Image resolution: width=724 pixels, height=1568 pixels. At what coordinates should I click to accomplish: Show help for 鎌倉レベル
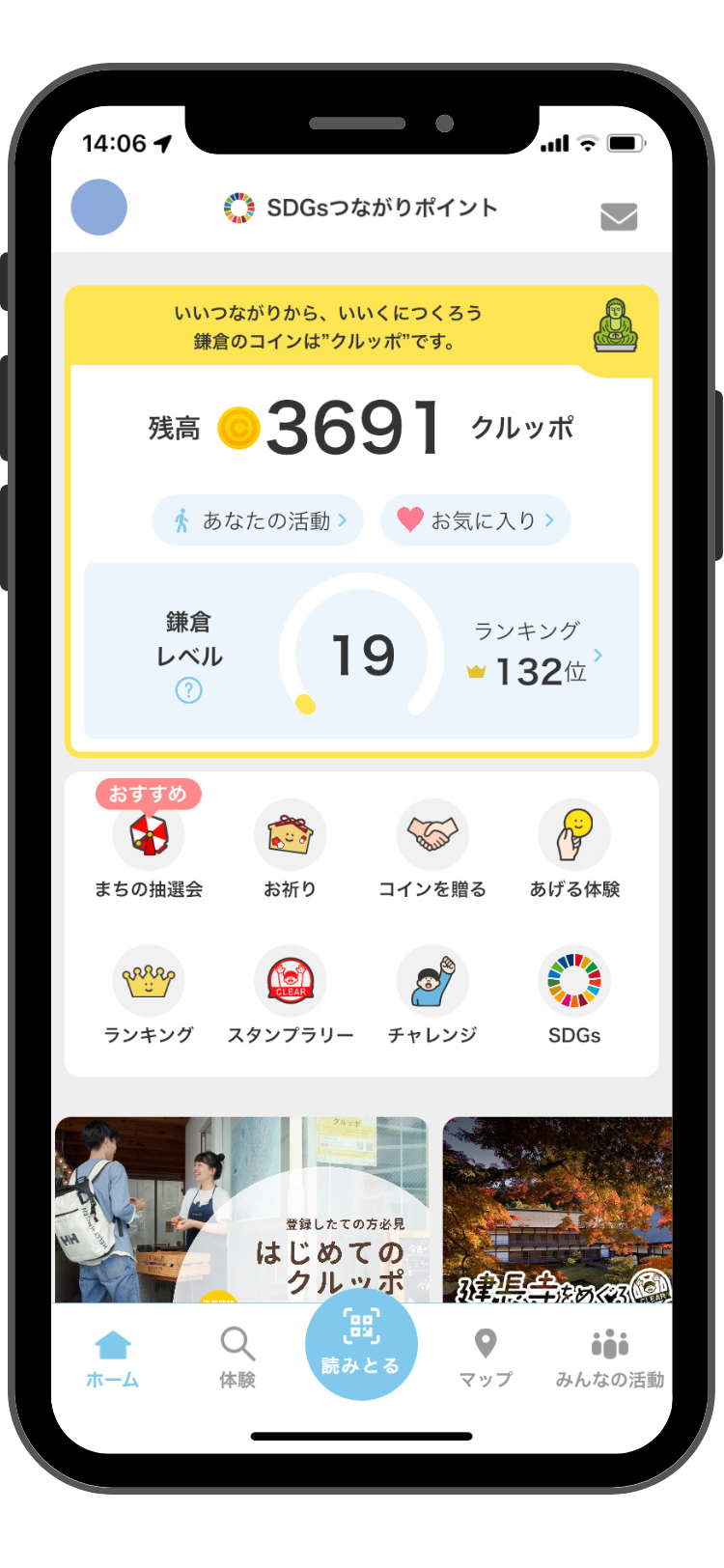point(188,691)
